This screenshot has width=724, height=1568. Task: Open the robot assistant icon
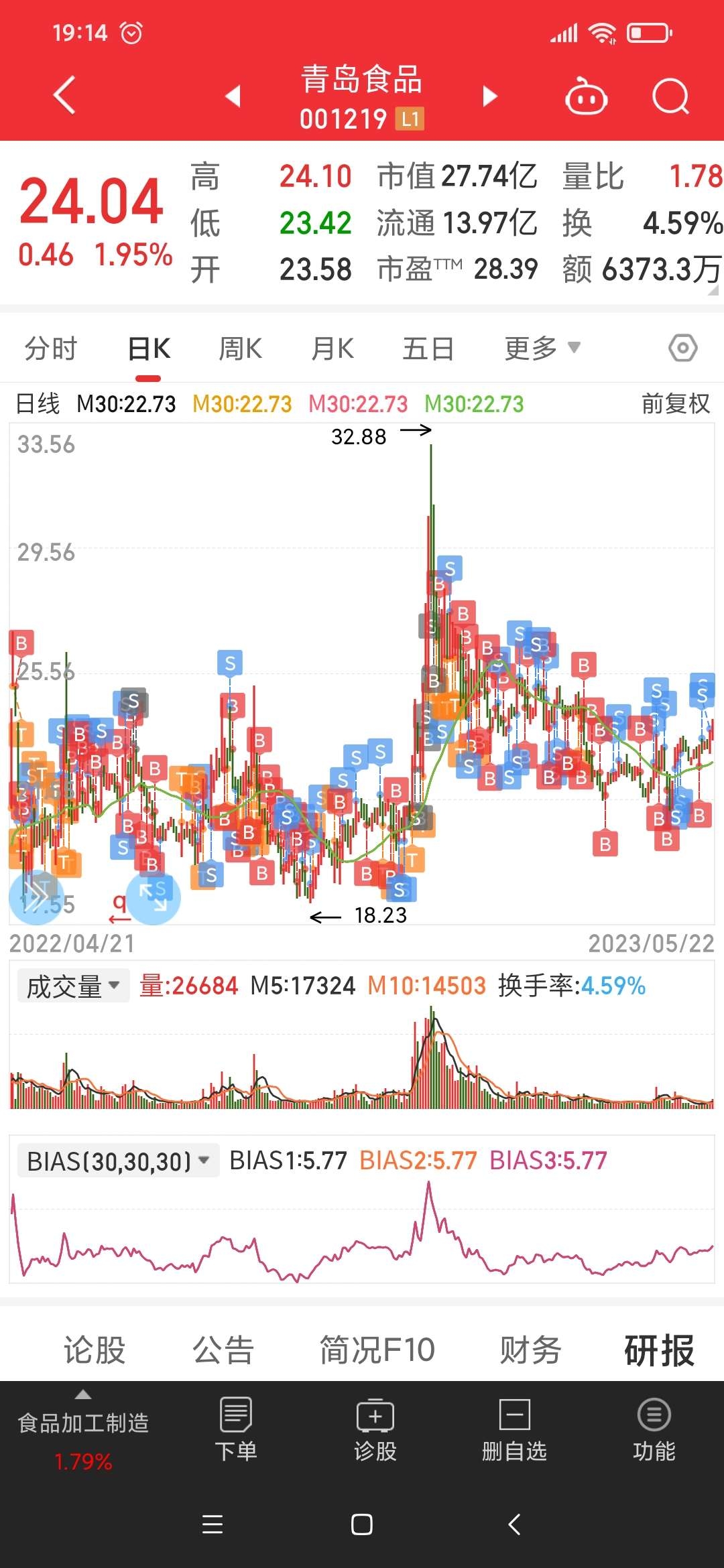586,97
